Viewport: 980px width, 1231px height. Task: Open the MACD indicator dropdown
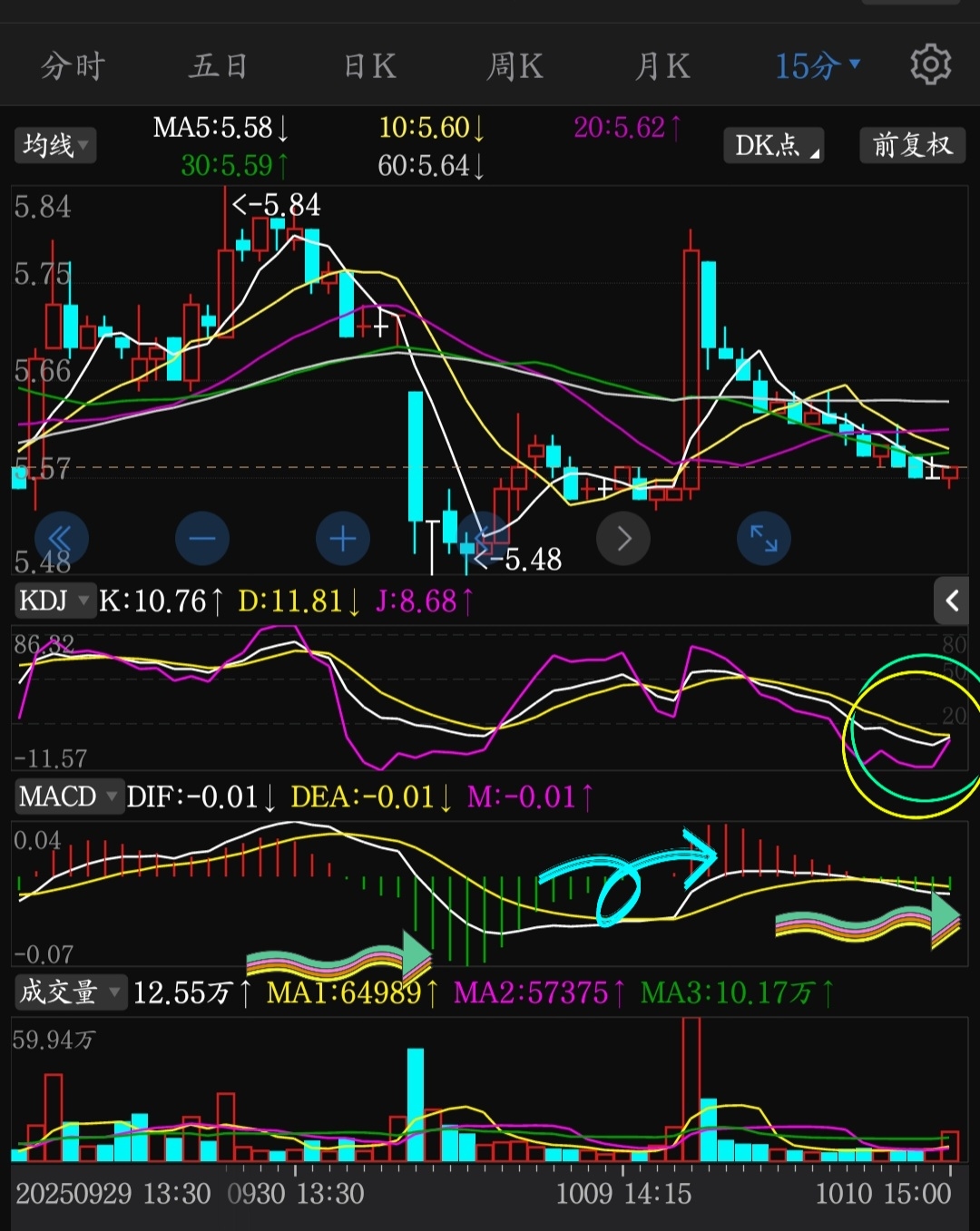69,796
